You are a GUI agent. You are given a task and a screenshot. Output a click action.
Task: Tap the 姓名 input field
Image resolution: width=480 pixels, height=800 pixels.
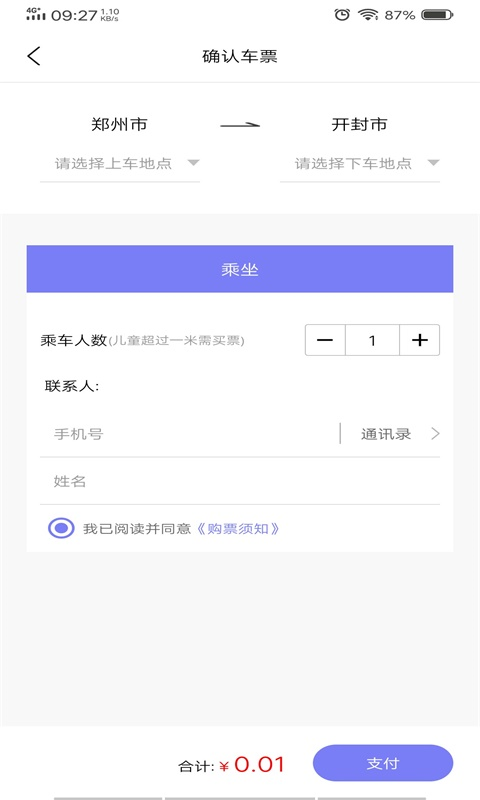[x=240, y=481]
